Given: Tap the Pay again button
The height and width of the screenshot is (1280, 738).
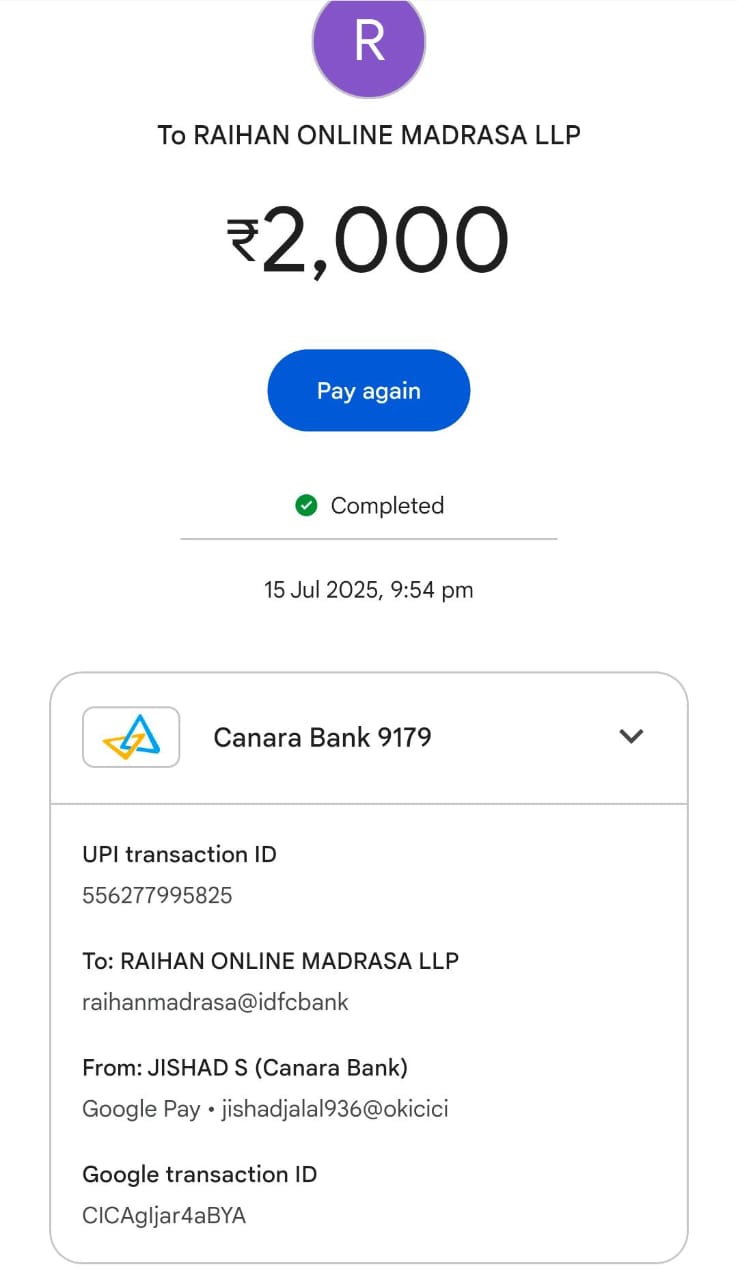Looking at the screenshot, I should [x=368, y=391].
